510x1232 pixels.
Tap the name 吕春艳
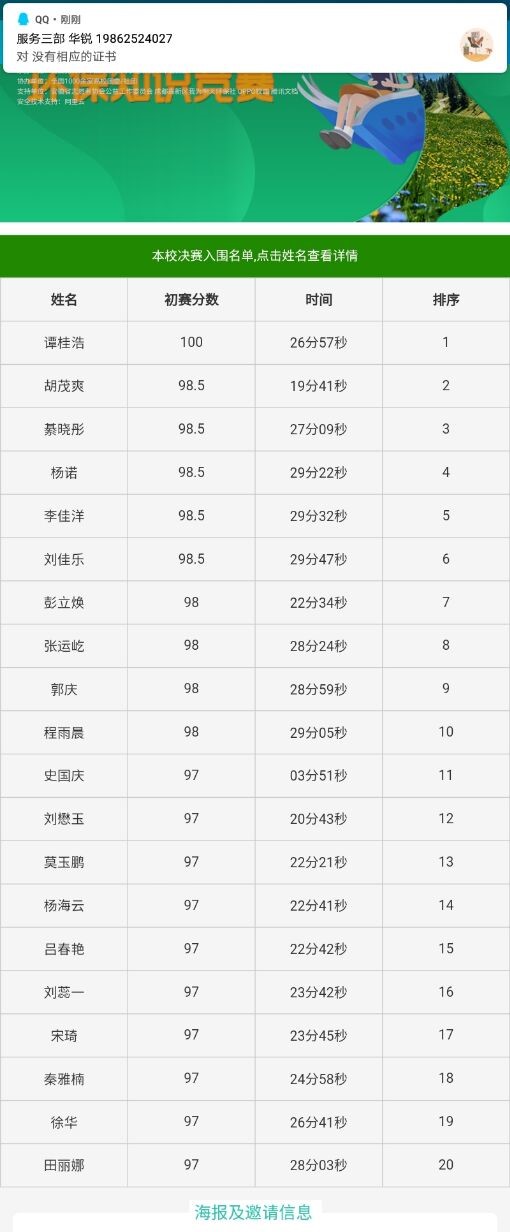[x=64, y=949]
